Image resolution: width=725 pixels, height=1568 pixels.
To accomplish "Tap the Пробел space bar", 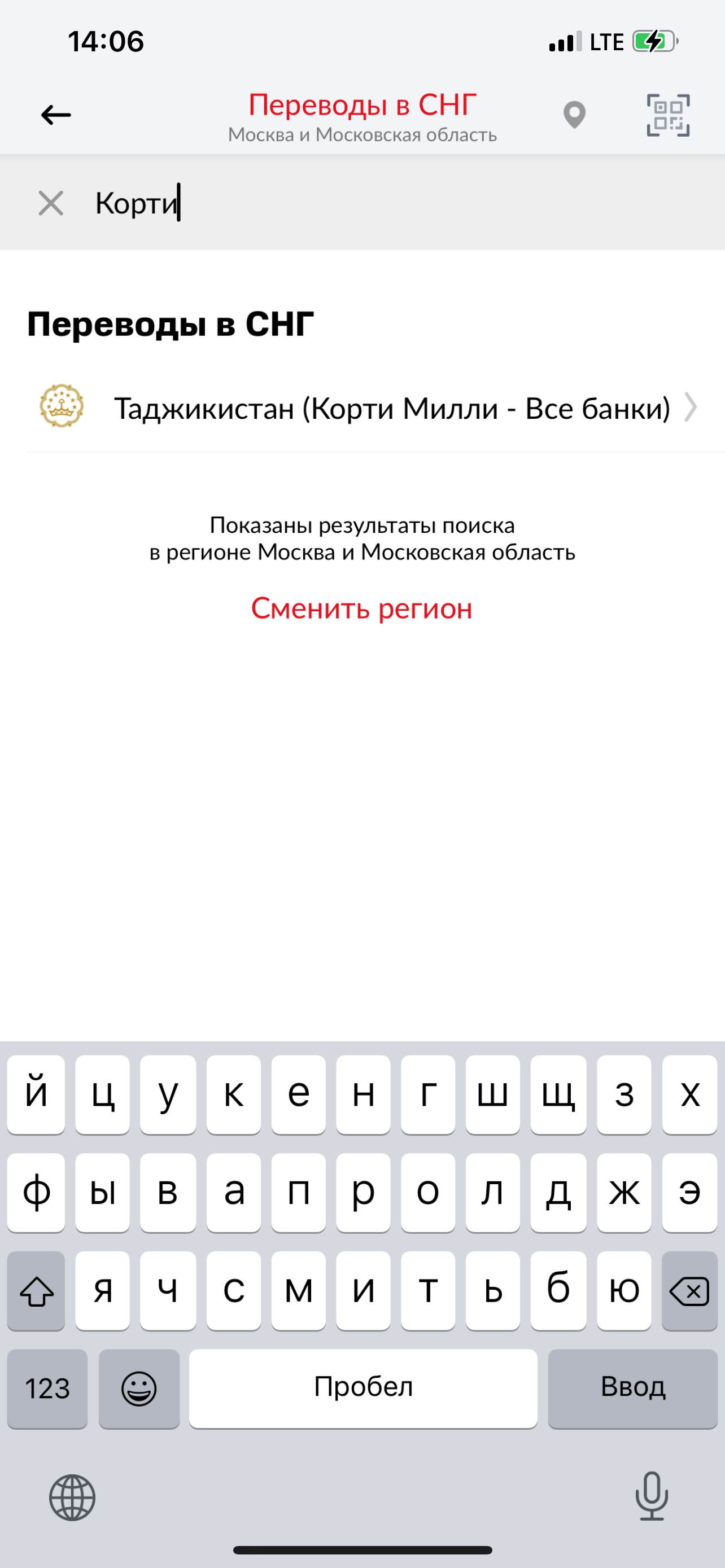I will pos(363,1388).
